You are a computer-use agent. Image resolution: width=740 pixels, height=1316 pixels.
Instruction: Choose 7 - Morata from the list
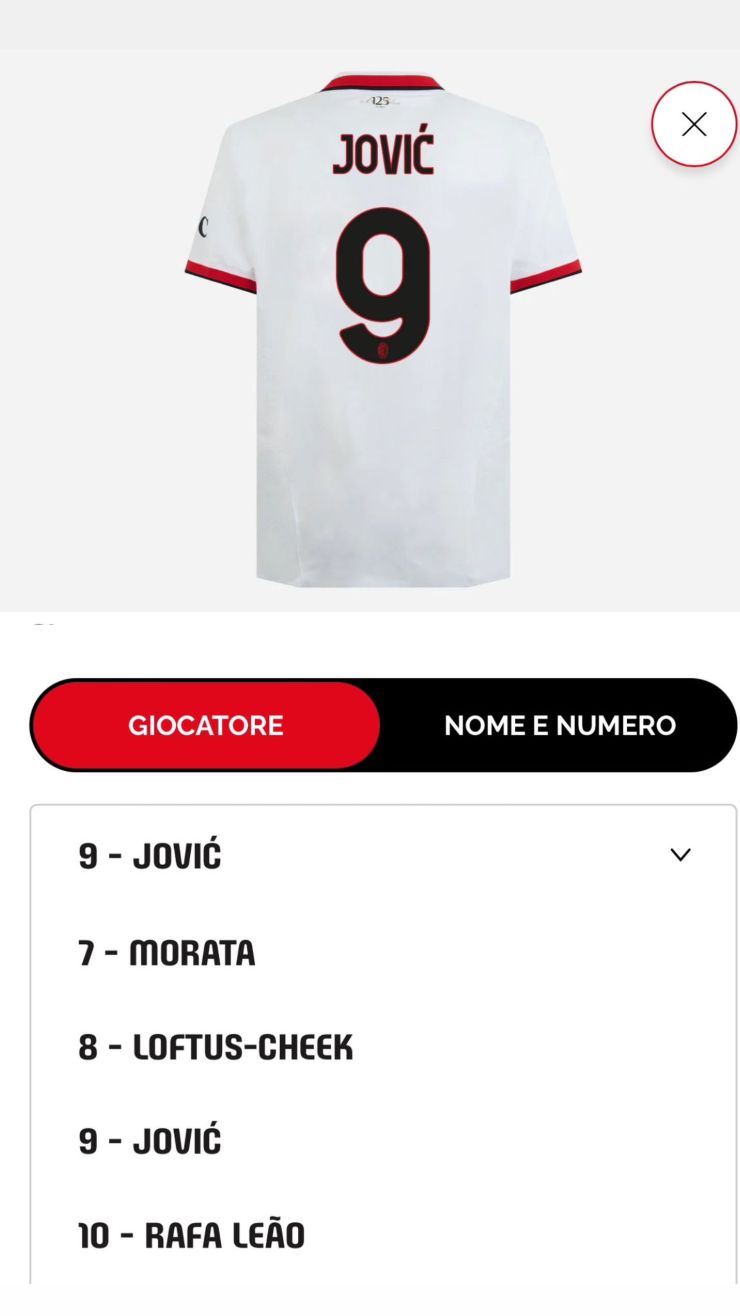click(167, 953)
